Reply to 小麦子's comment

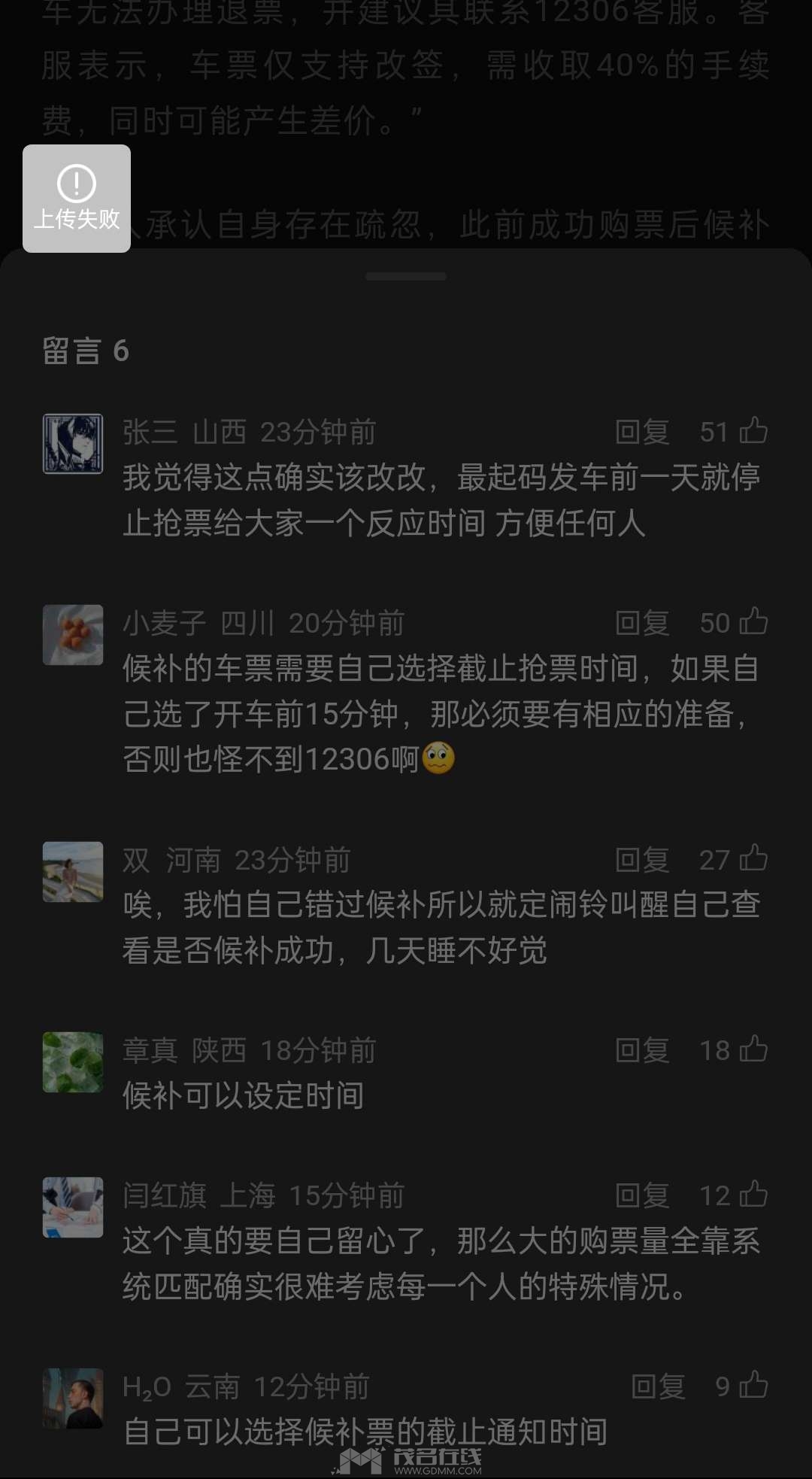coord(642,623)
